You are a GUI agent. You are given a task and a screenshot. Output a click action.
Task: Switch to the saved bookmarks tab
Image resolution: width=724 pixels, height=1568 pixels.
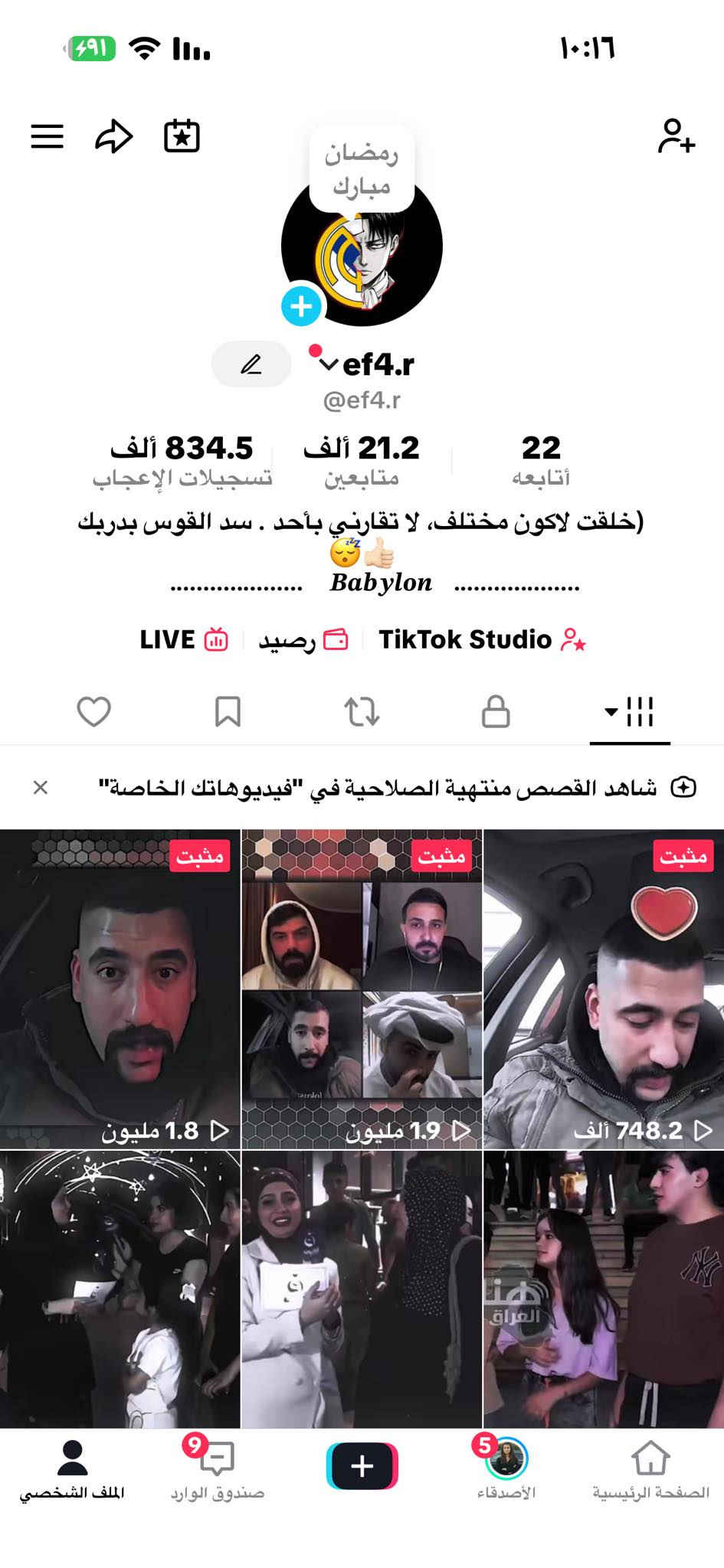click(228, 712)
